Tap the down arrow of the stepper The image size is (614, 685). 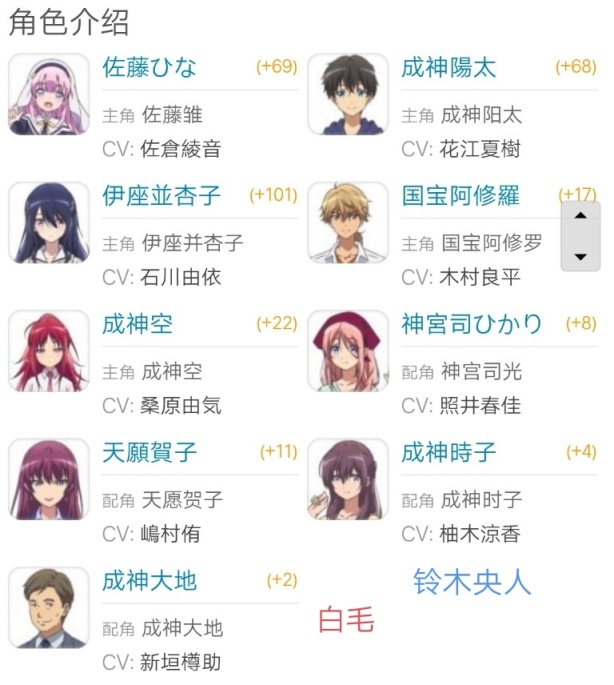581,257
